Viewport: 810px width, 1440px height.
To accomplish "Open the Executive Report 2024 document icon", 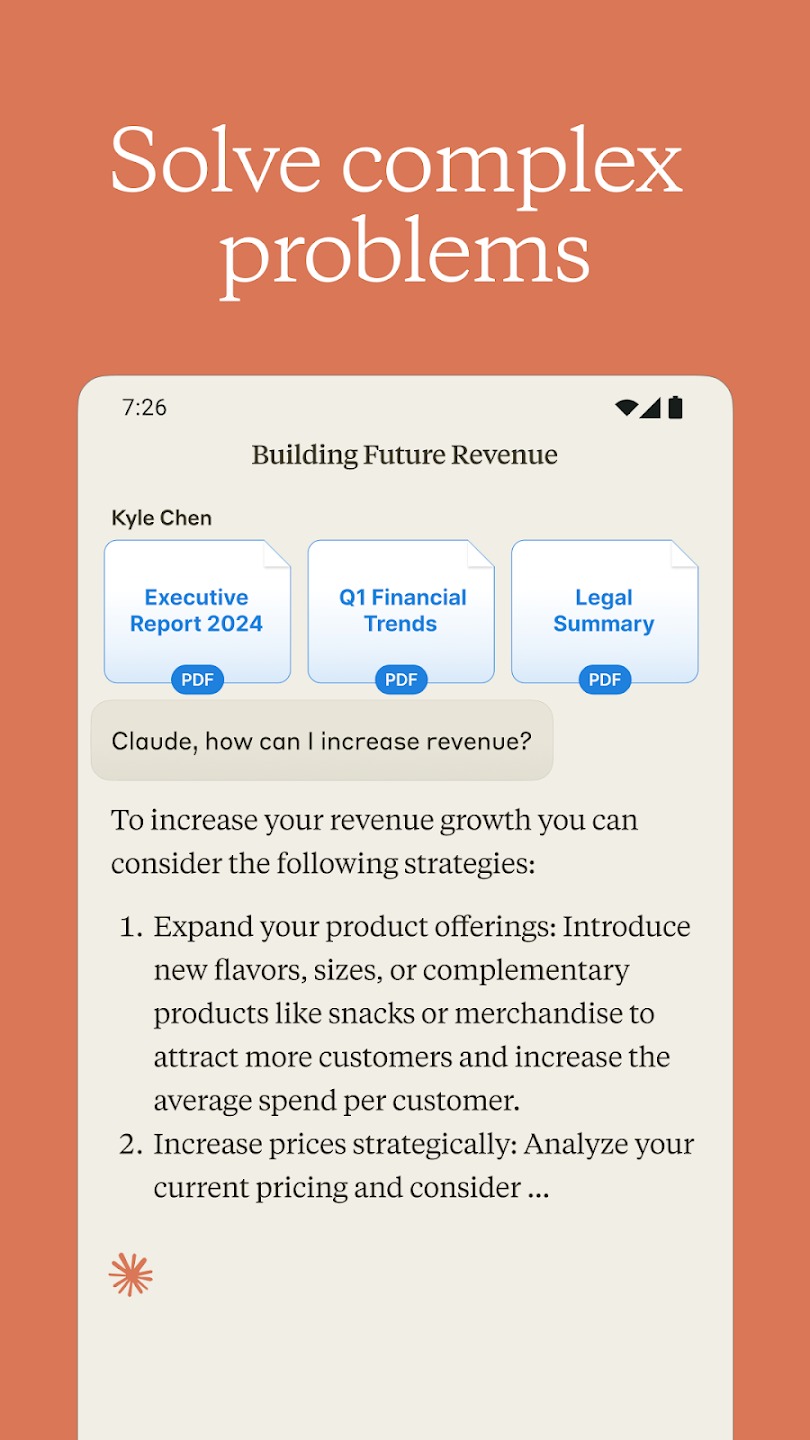I will (196, 610).
